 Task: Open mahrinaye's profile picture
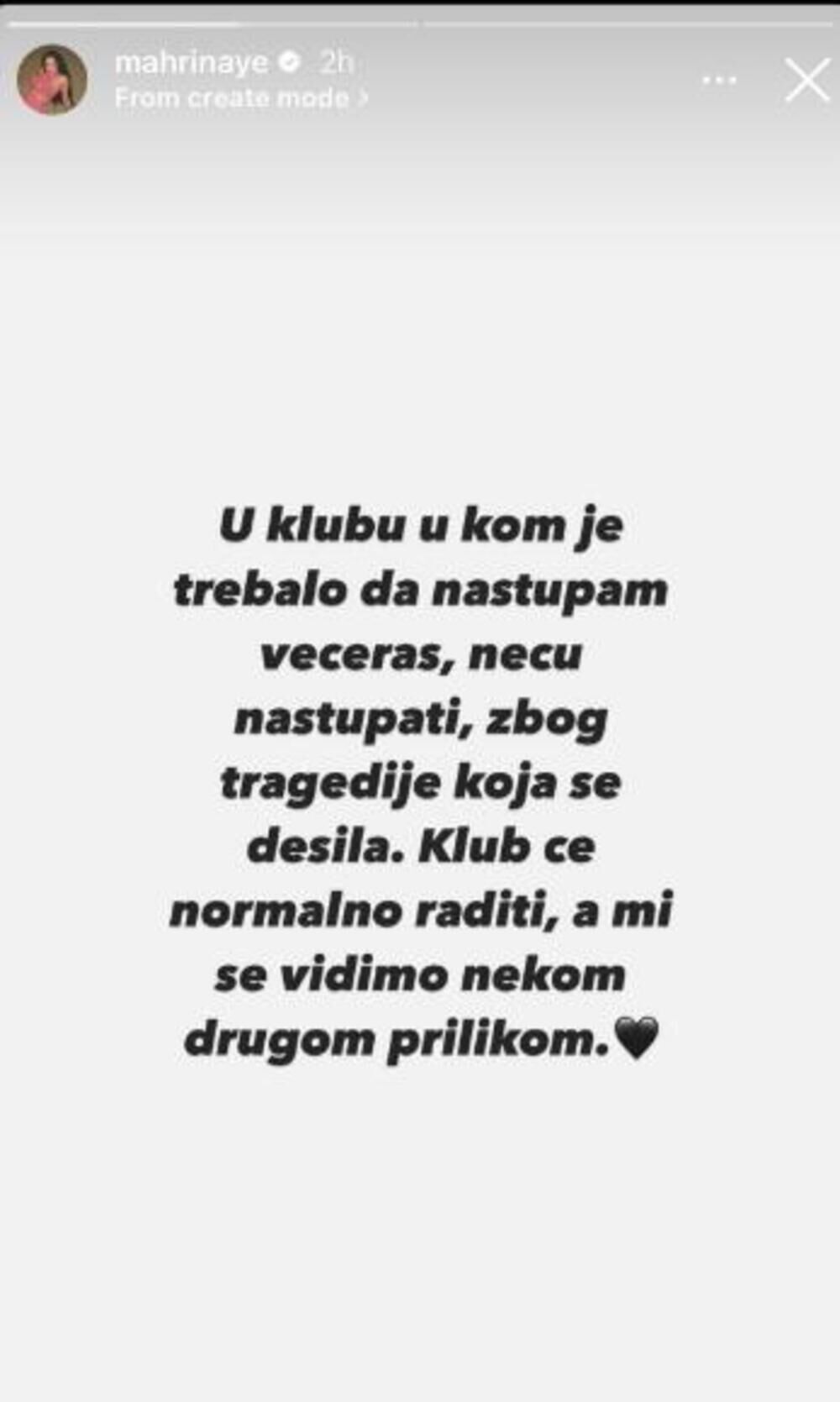click(x=52, y=80)
